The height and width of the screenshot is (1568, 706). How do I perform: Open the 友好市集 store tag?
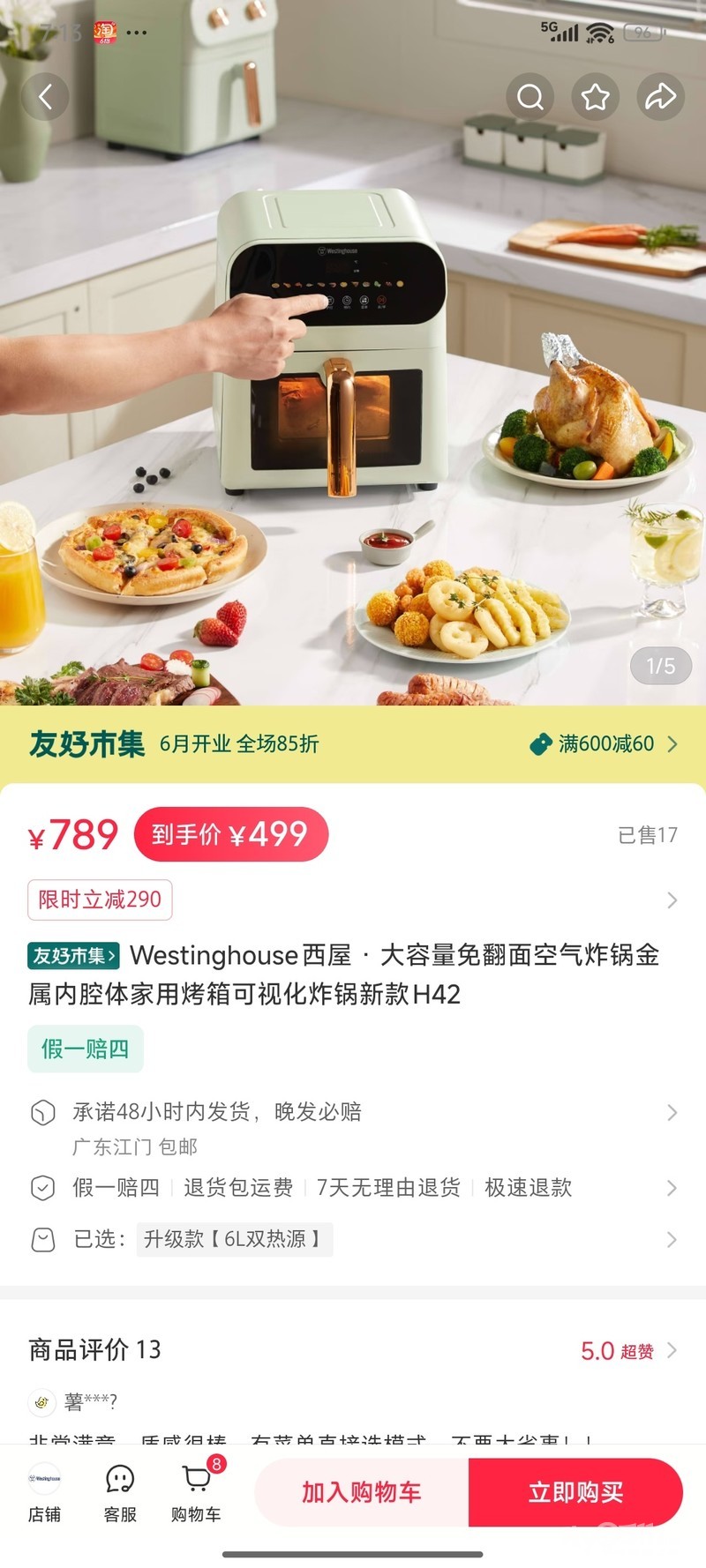[x=73, y=955]
